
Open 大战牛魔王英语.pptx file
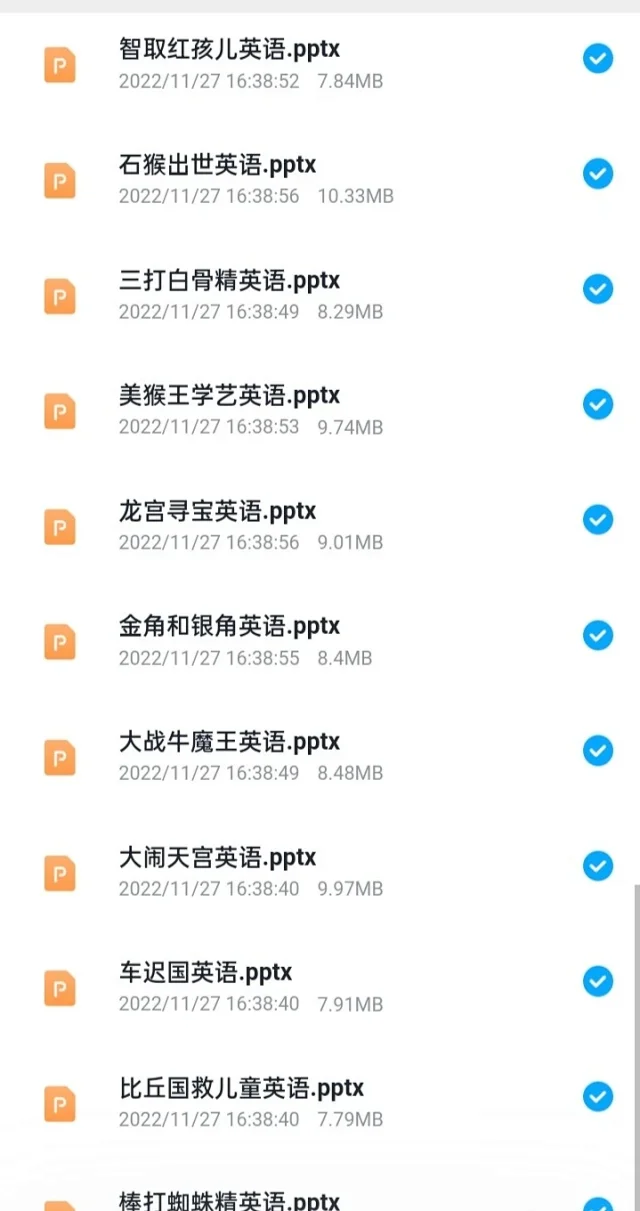pos(320,756)
